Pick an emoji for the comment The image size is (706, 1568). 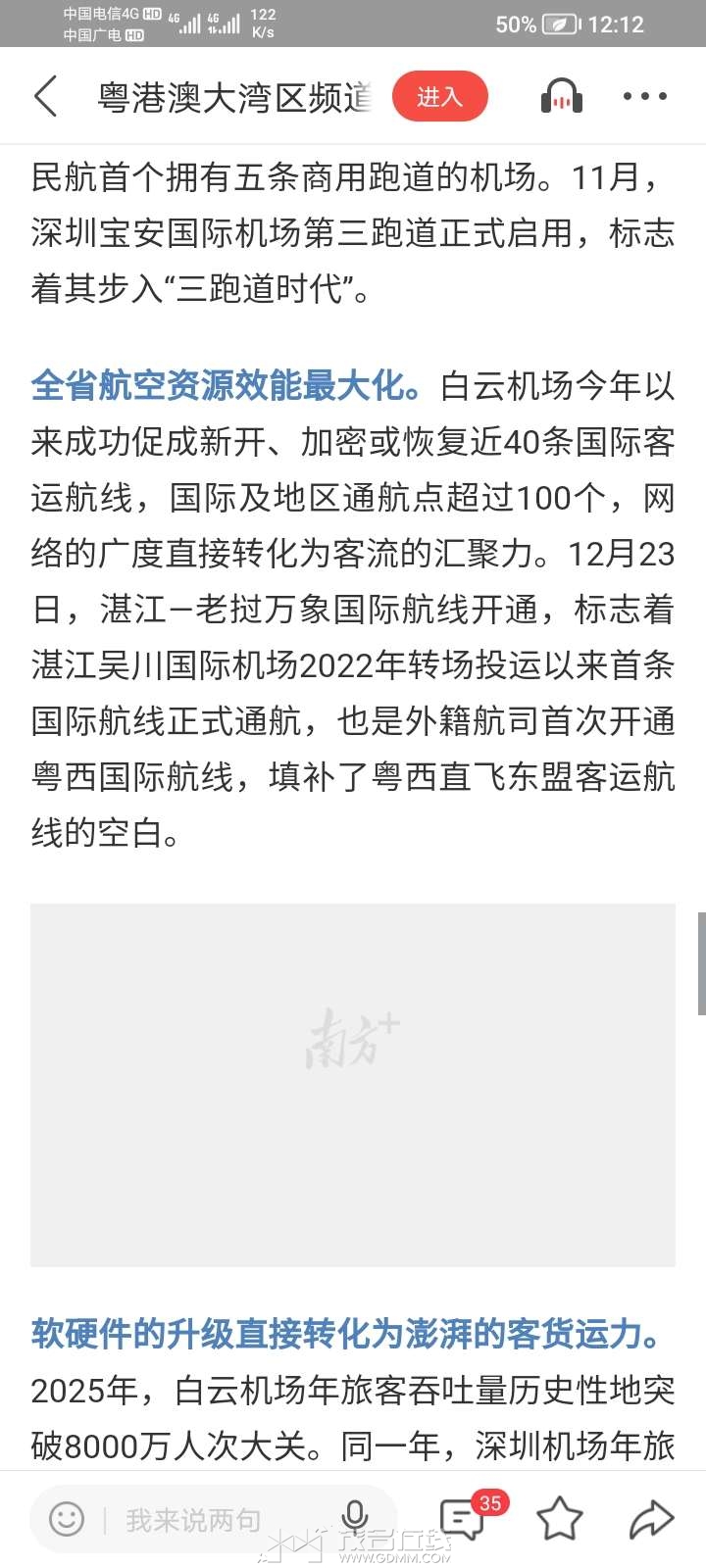67,1520
